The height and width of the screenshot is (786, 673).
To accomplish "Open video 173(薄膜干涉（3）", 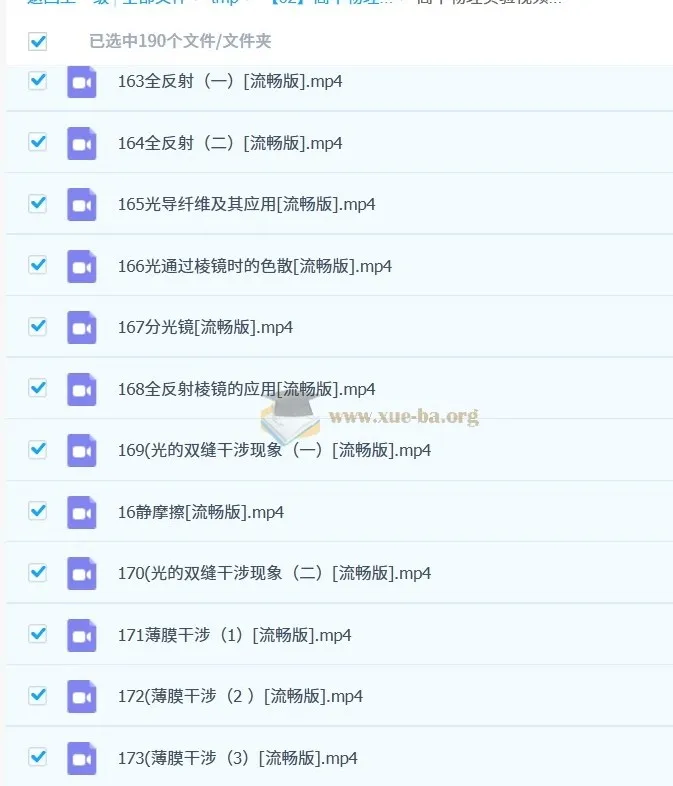I will click(x=237, y=758).
